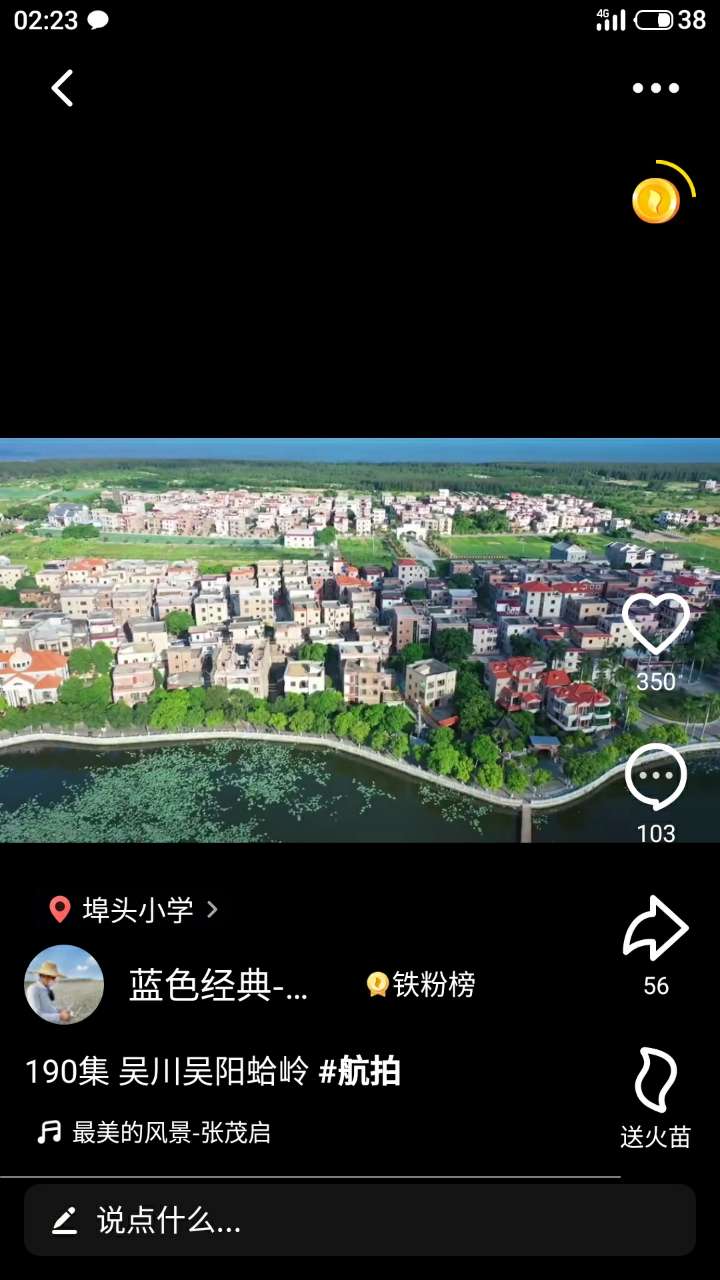Tap the 说点什么 comment input field
This screenshot has height=1280, width=720.
[360, 1220]
